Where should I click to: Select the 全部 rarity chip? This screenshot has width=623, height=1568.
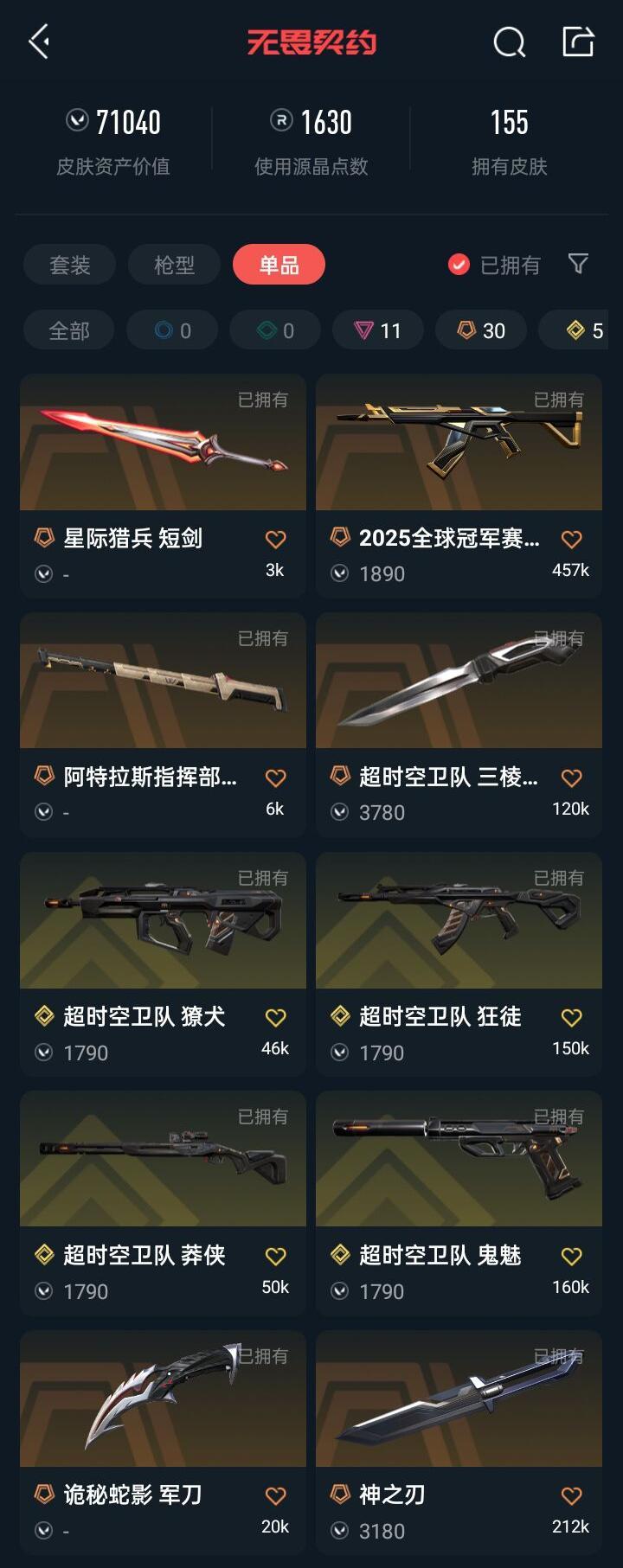(69, 330)
